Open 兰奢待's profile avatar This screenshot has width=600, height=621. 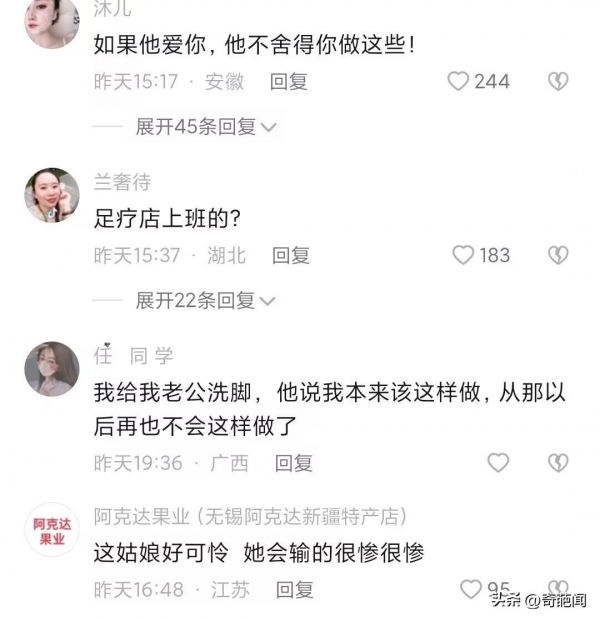52,195
